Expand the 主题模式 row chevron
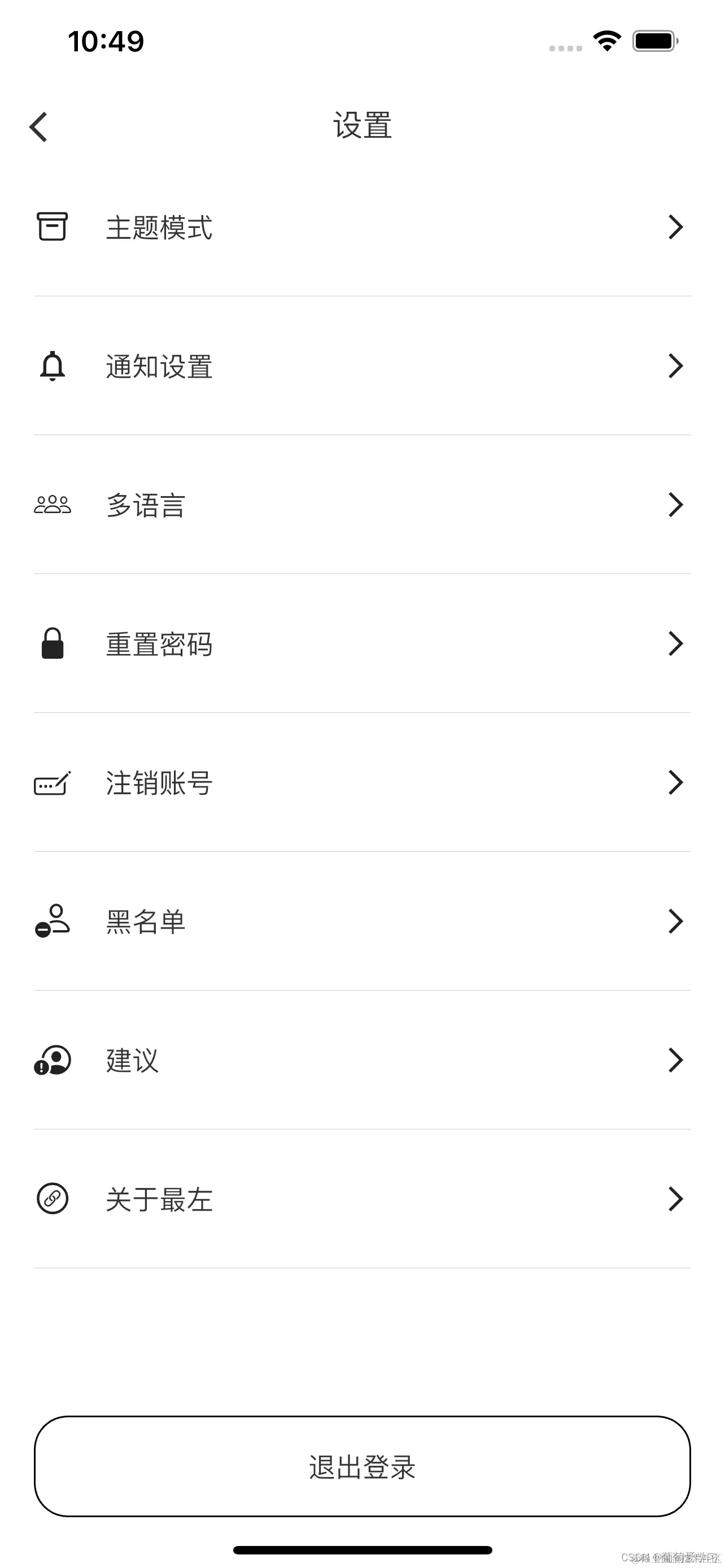The height and width of the screenshot is (1568, 725). (675, 227)
